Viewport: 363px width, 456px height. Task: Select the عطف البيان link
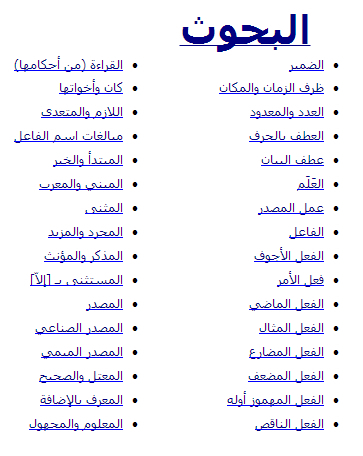tap(292, 160)
